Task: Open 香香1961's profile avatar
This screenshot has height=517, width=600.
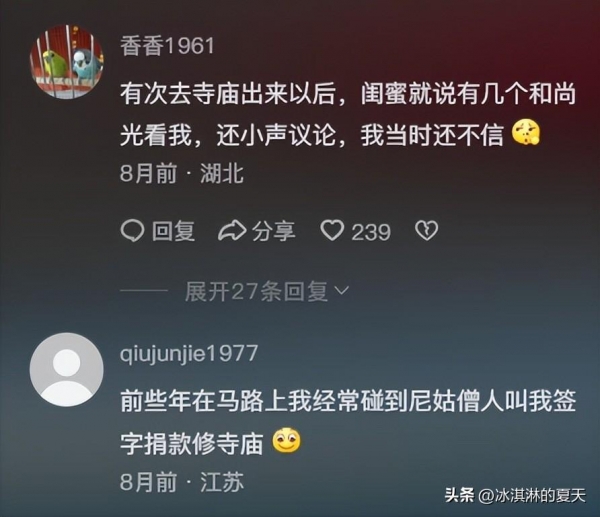Action: point(67,62)
